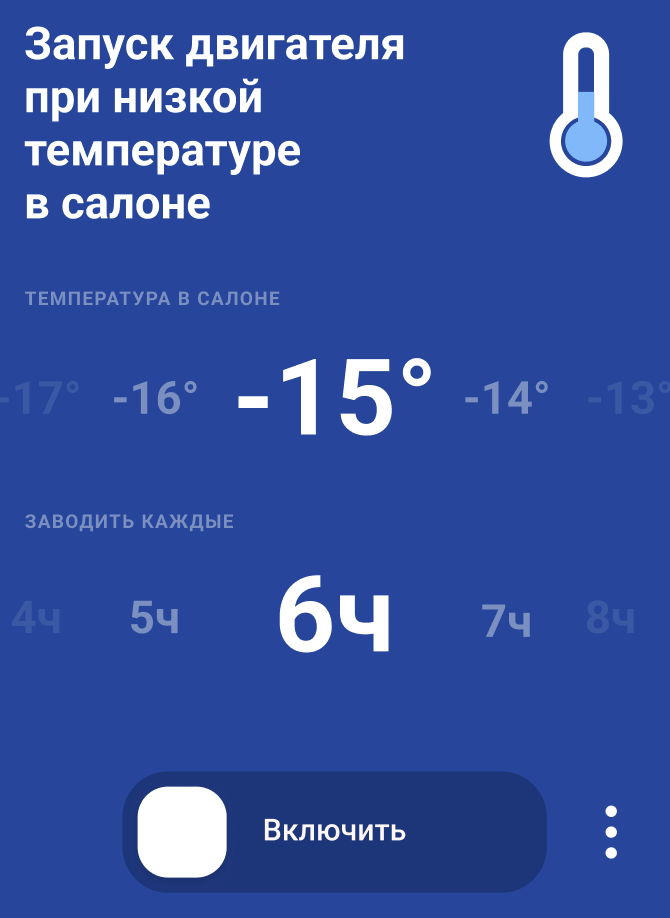Choose -13° temperature value
The height and width of the screenshot is (918, 670).
628,400
